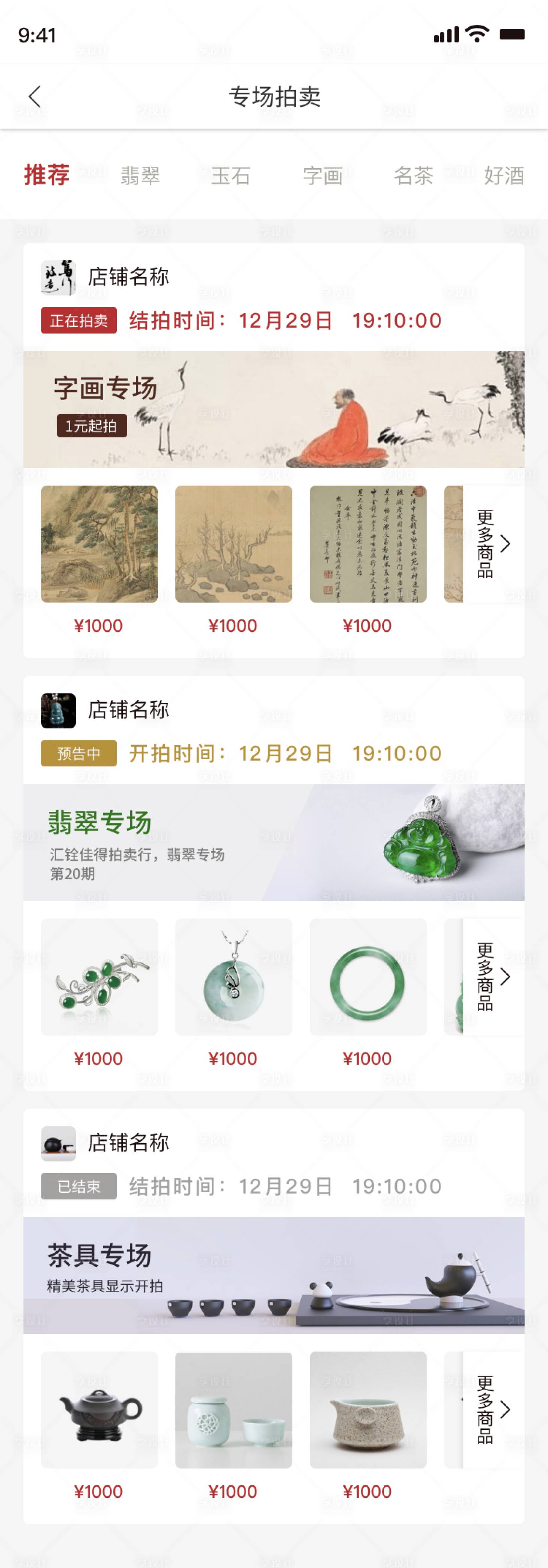The image size is (548, 1568).
Task: Tap the jade pendant shop avatar
Action: pos(58,710)
